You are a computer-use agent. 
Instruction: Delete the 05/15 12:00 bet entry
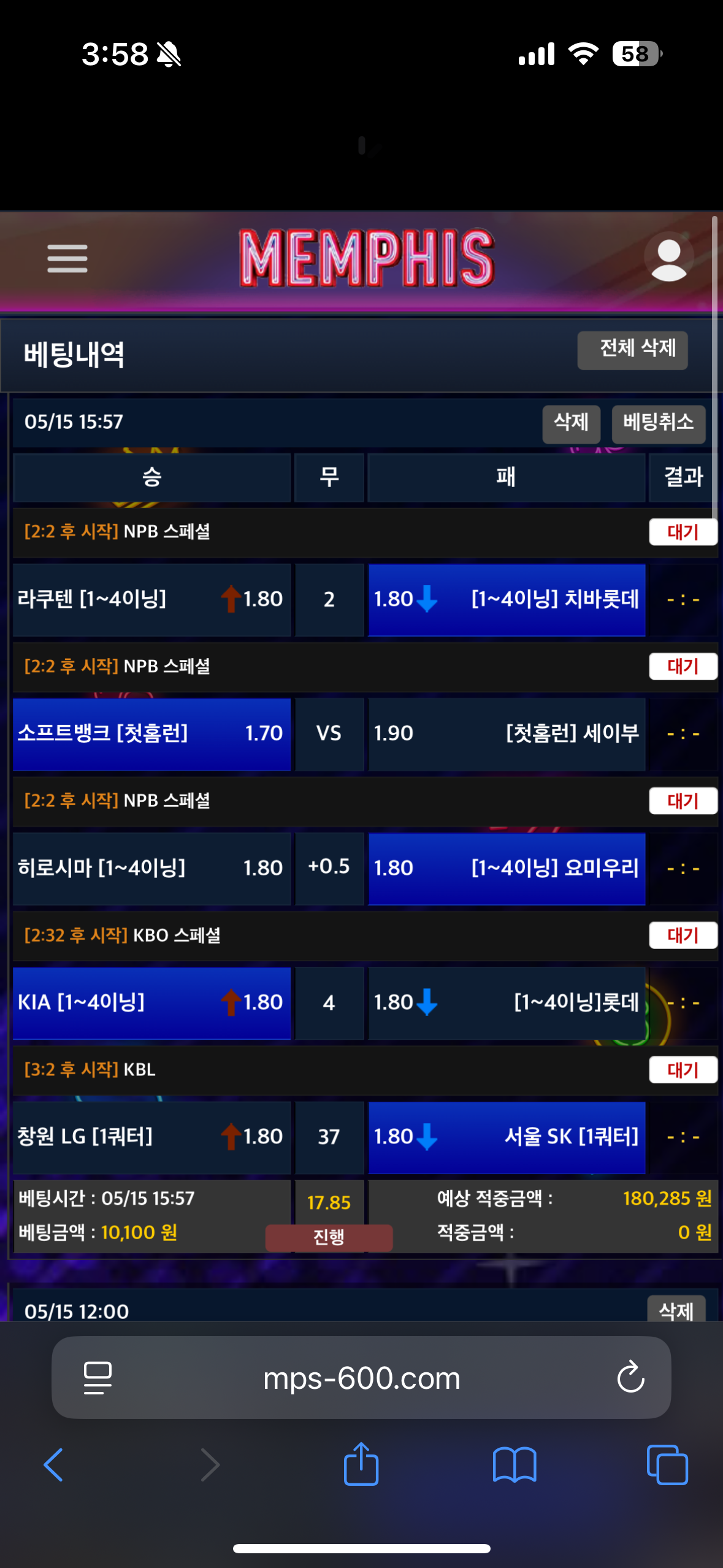click(676, 1310)
